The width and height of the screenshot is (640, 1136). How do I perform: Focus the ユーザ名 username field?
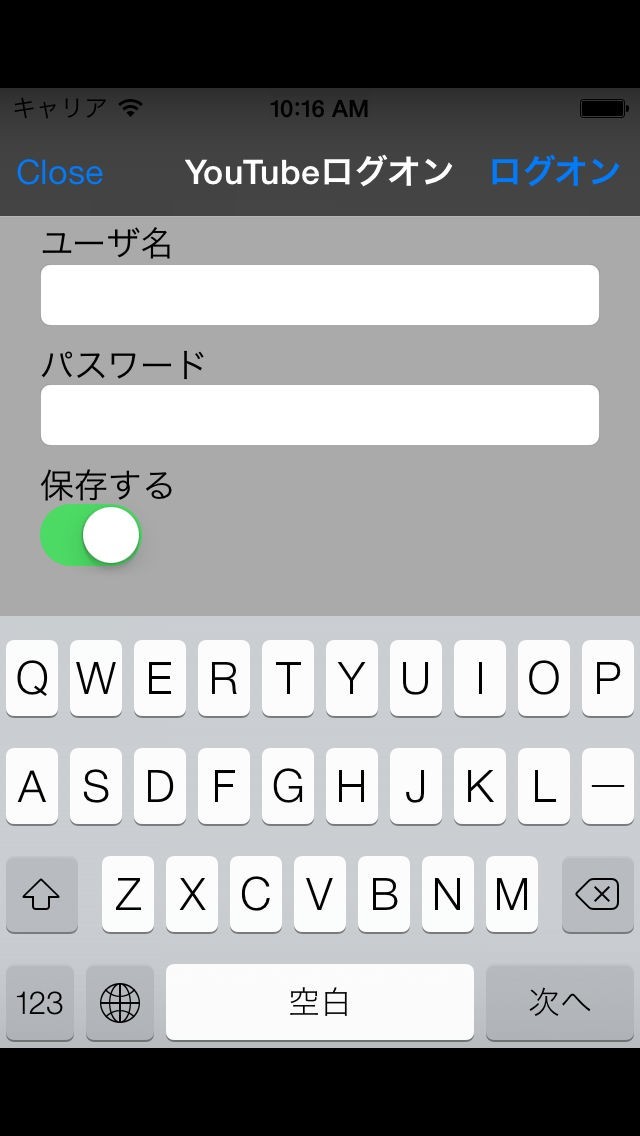click(x=319, y=295)
